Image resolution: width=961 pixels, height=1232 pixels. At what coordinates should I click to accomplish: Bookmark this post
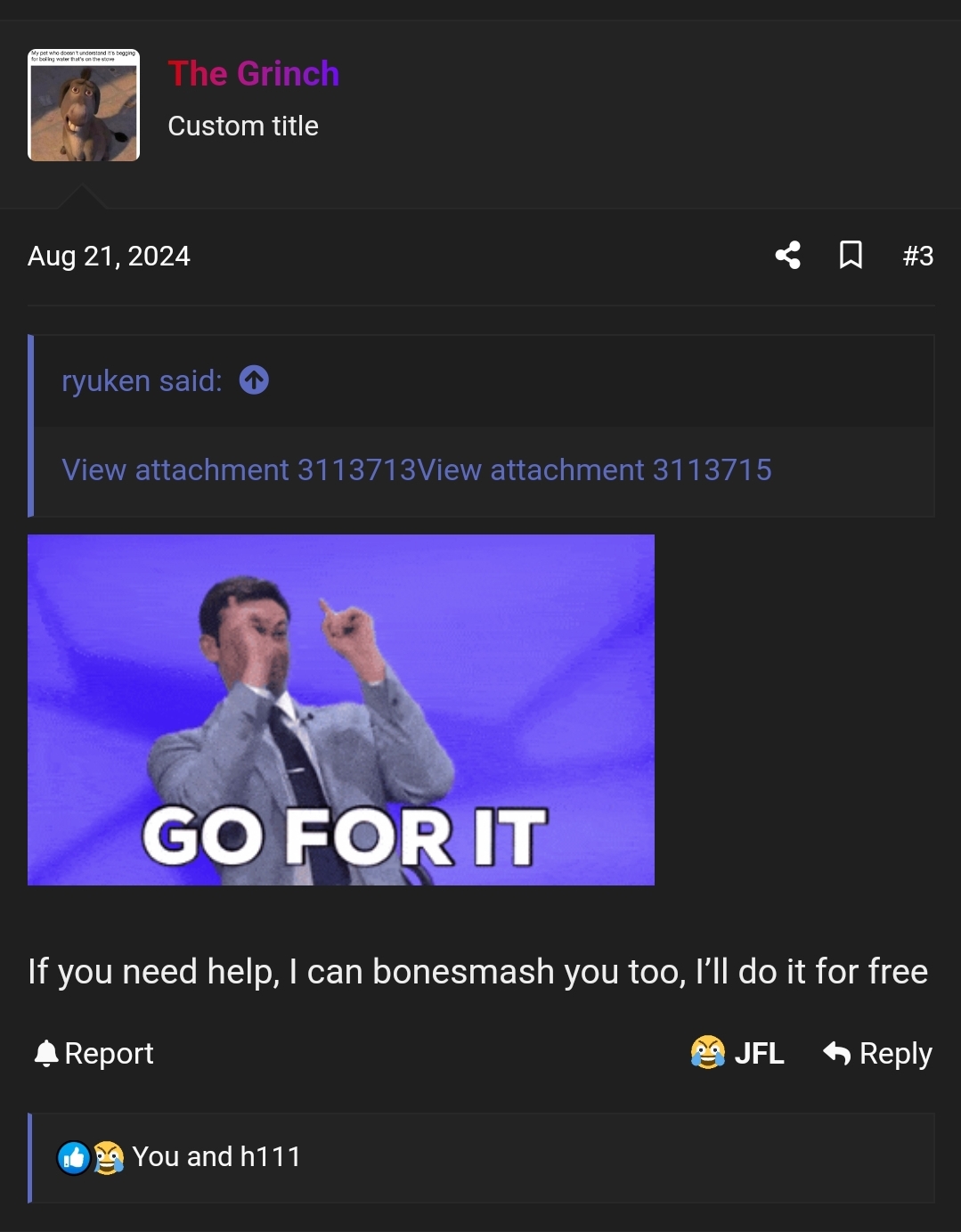coord(850,256)
